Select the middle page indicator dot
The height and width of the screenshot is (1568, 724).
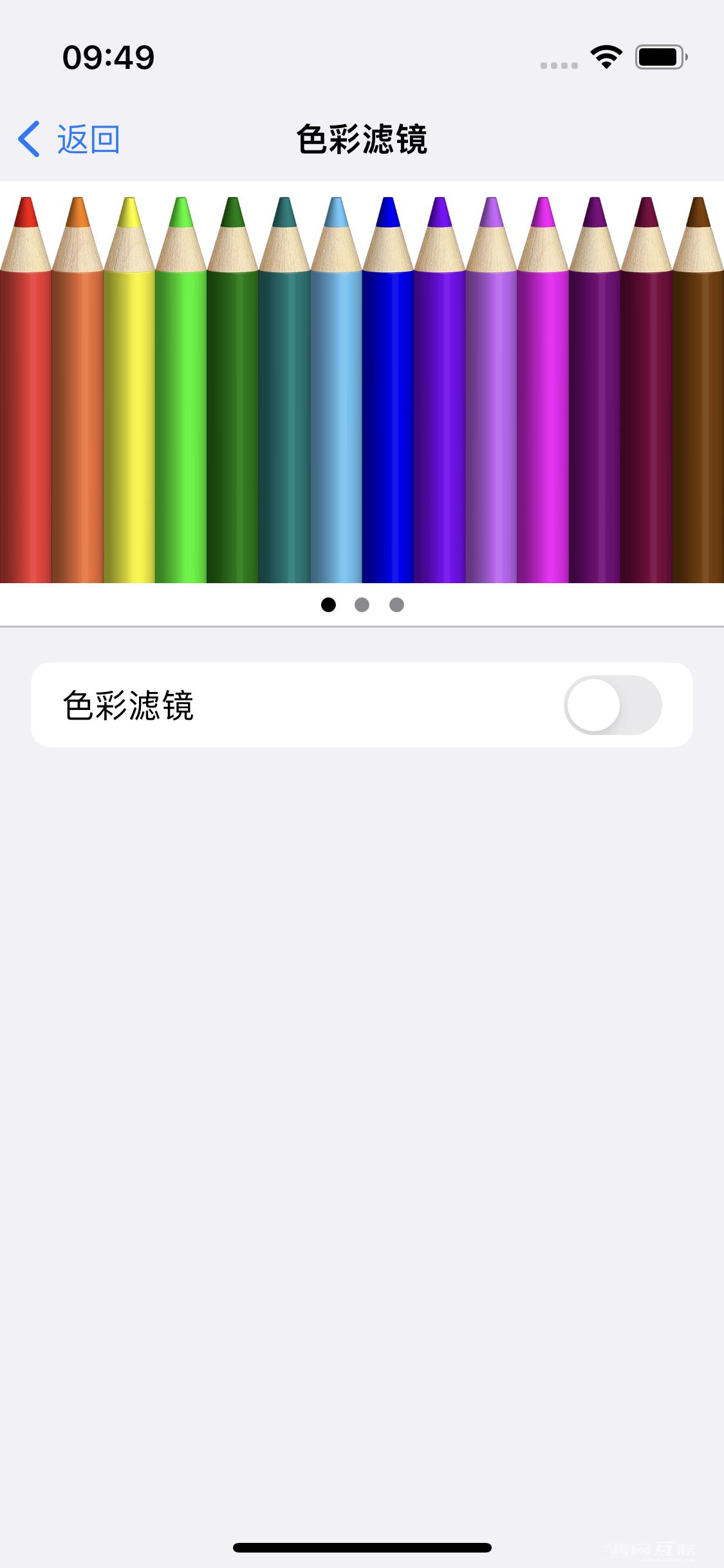[362, 605]
